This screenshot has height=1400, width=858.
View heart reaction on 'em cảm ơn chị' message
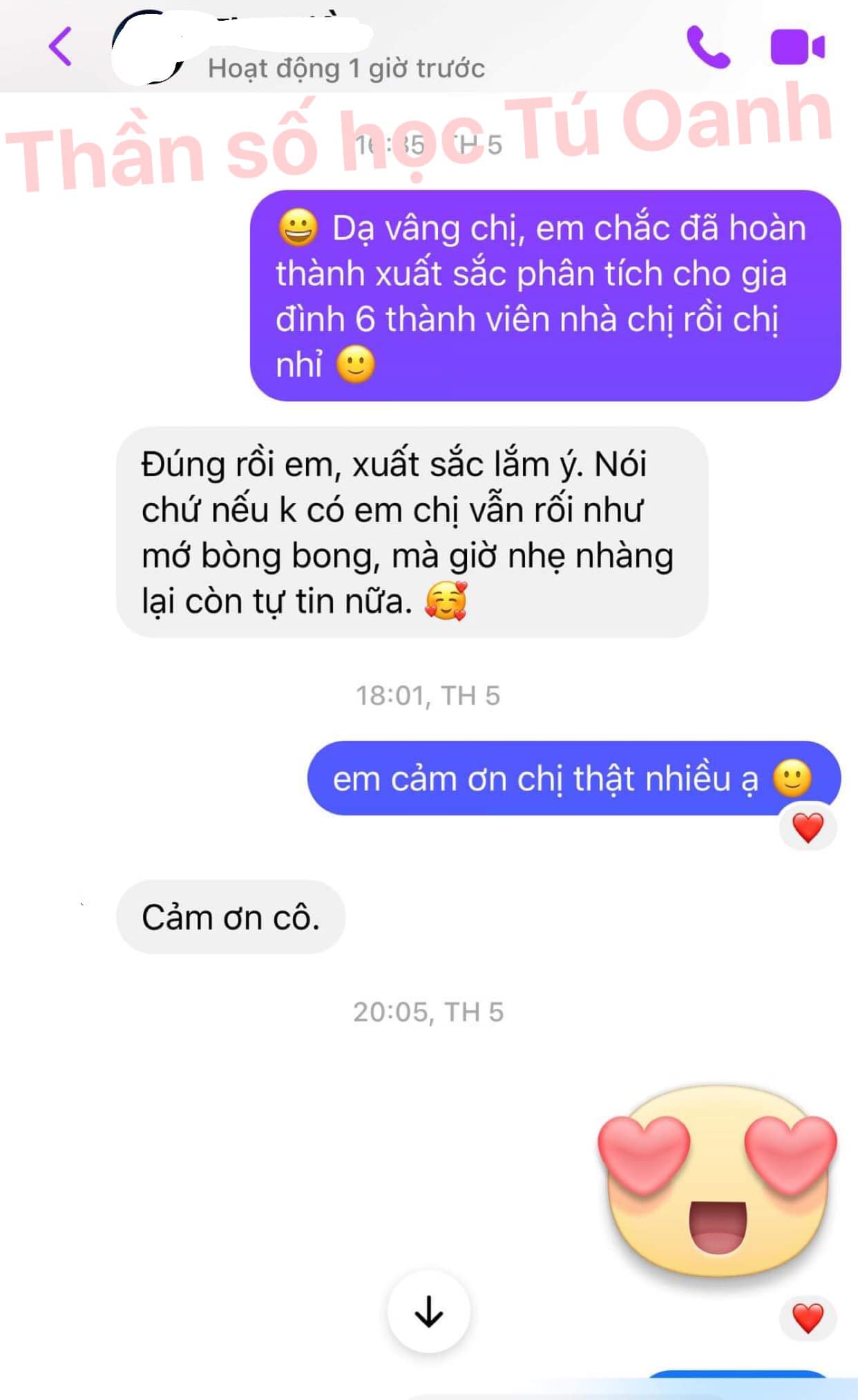coord(808,827)
